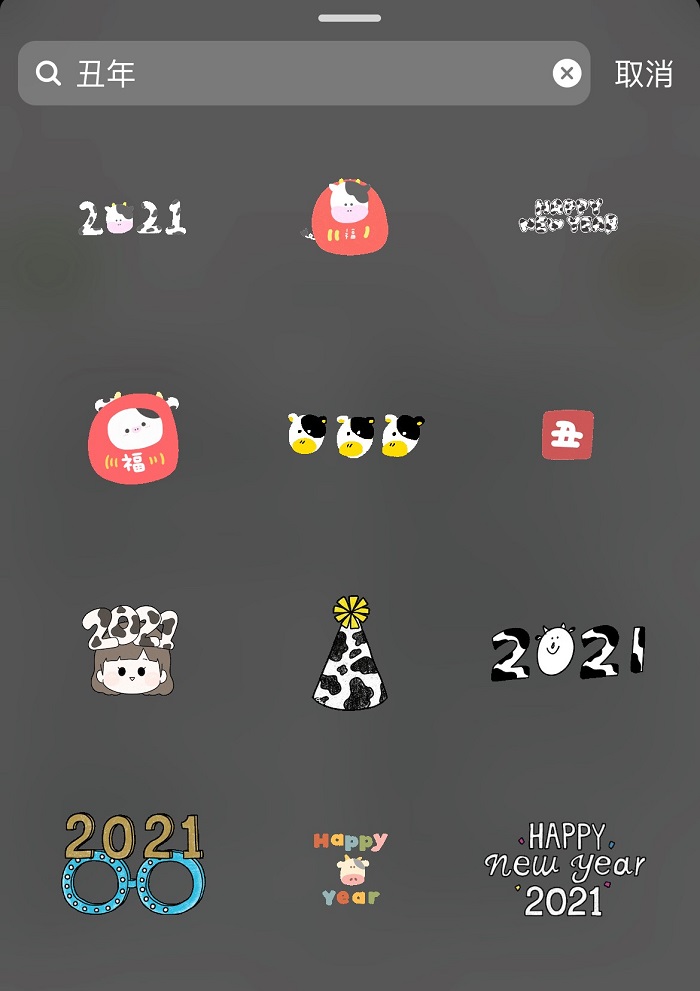
Task: Tap the search field containing 丑年
Action: (x=300, y=73)
